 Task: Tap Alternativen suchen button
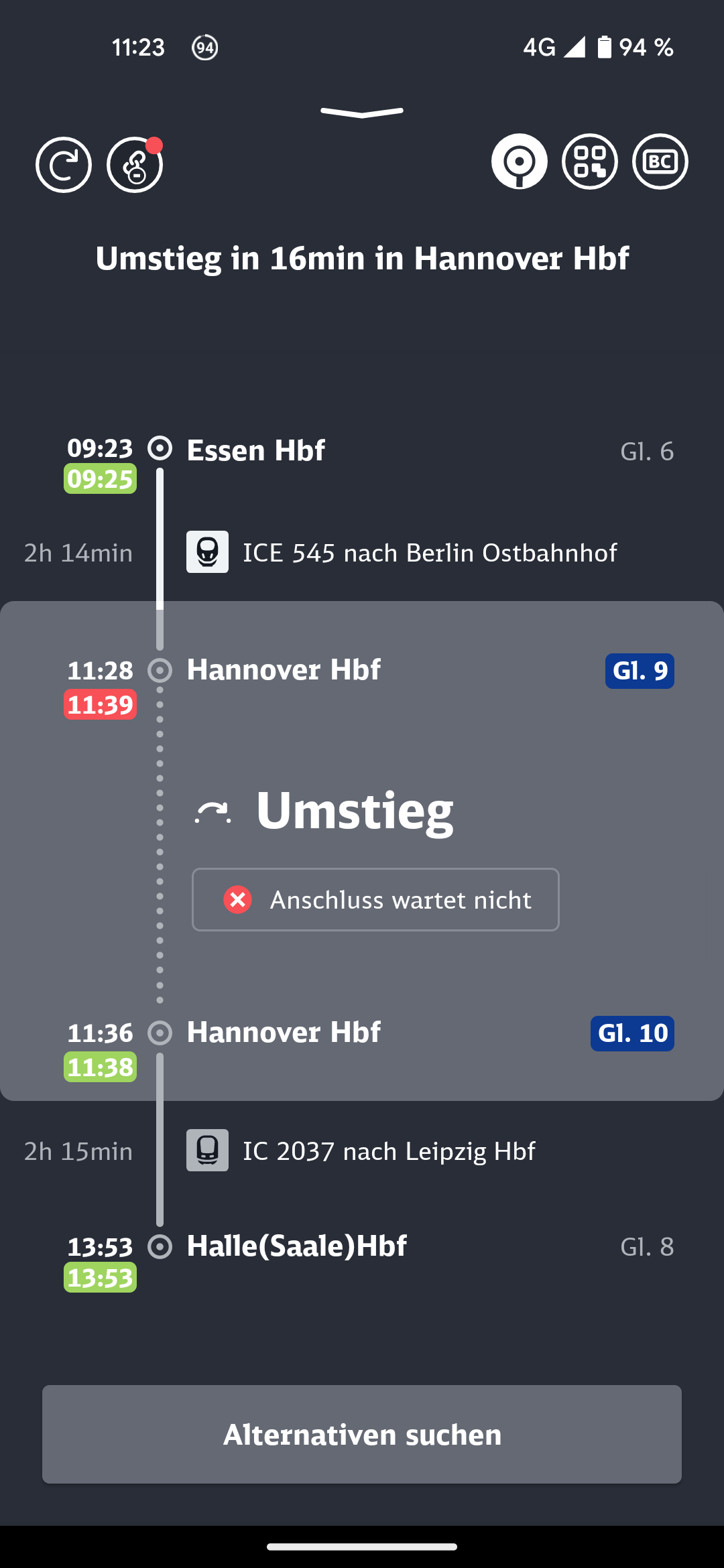click(362, 1434)
